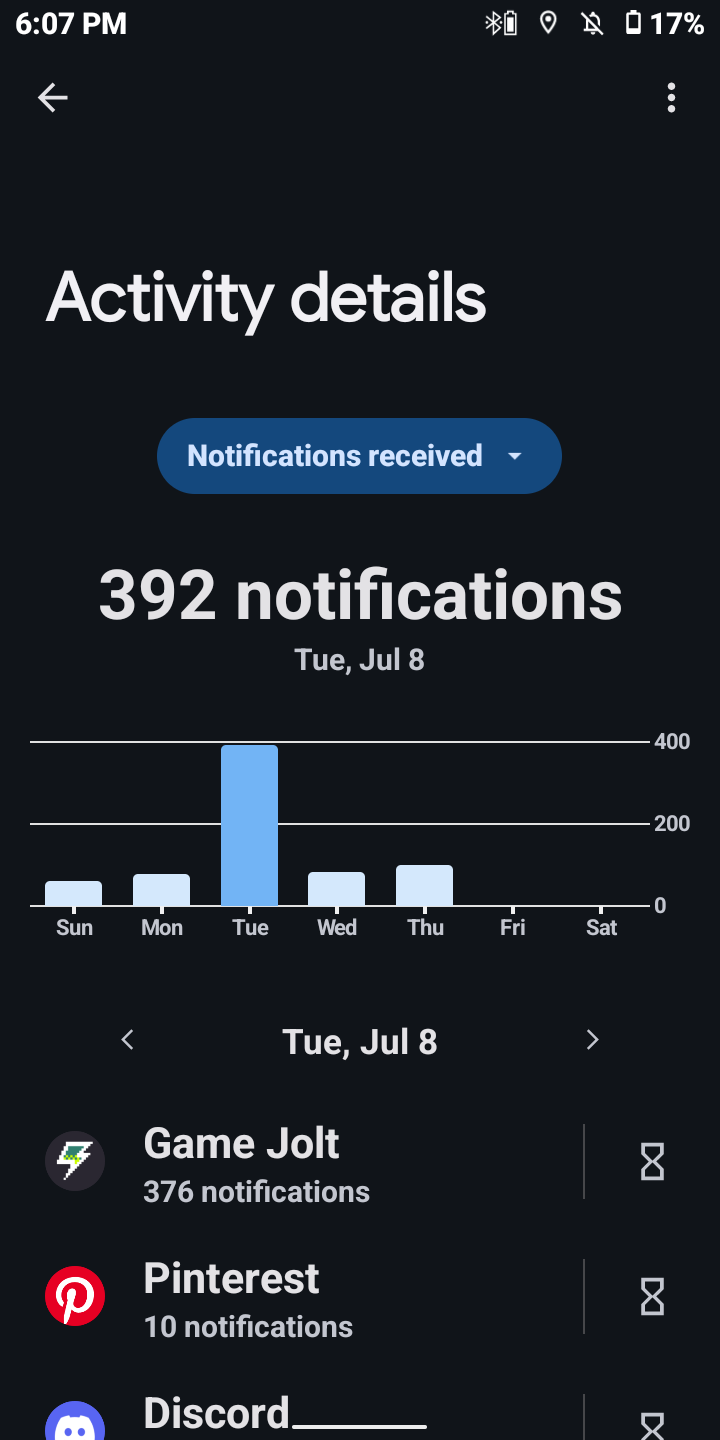720x1440 pixels.
Task: Select the Wed bar in the chart
Action: click(336, 889)
